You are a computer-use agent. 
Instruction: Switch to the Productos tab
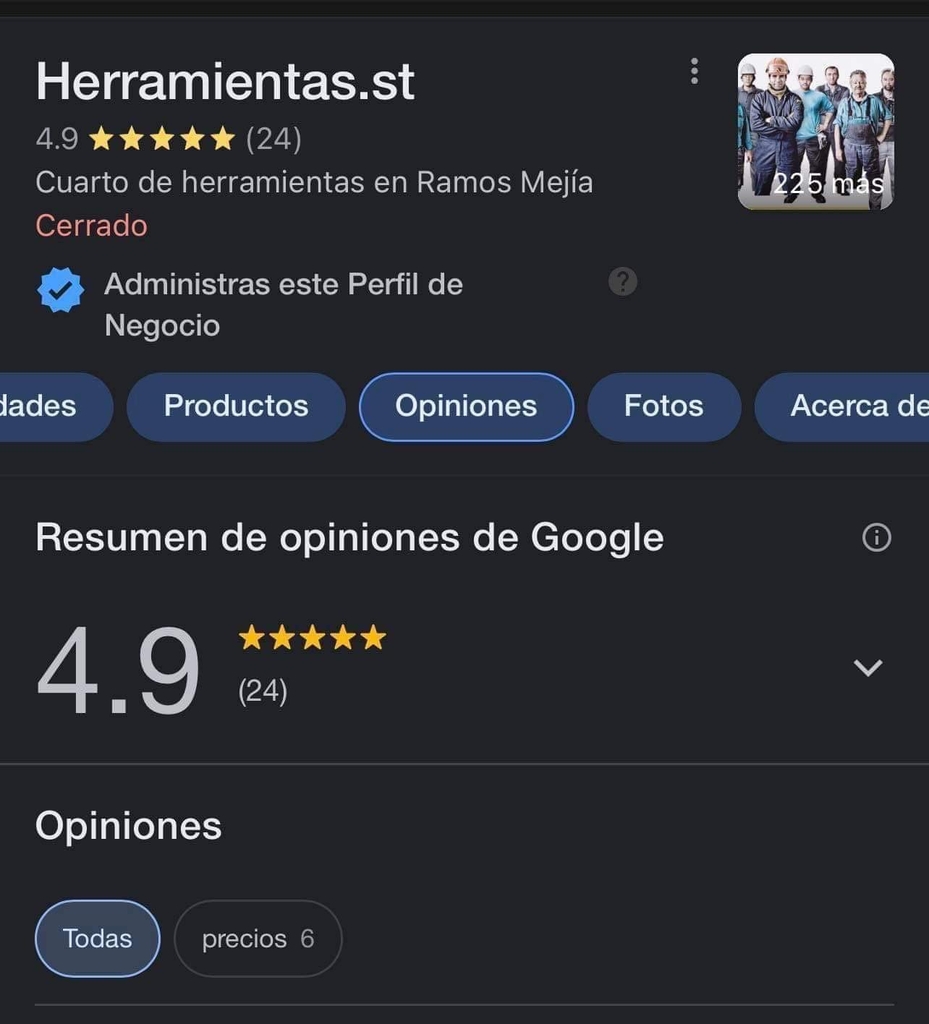[x=236, y=406]
